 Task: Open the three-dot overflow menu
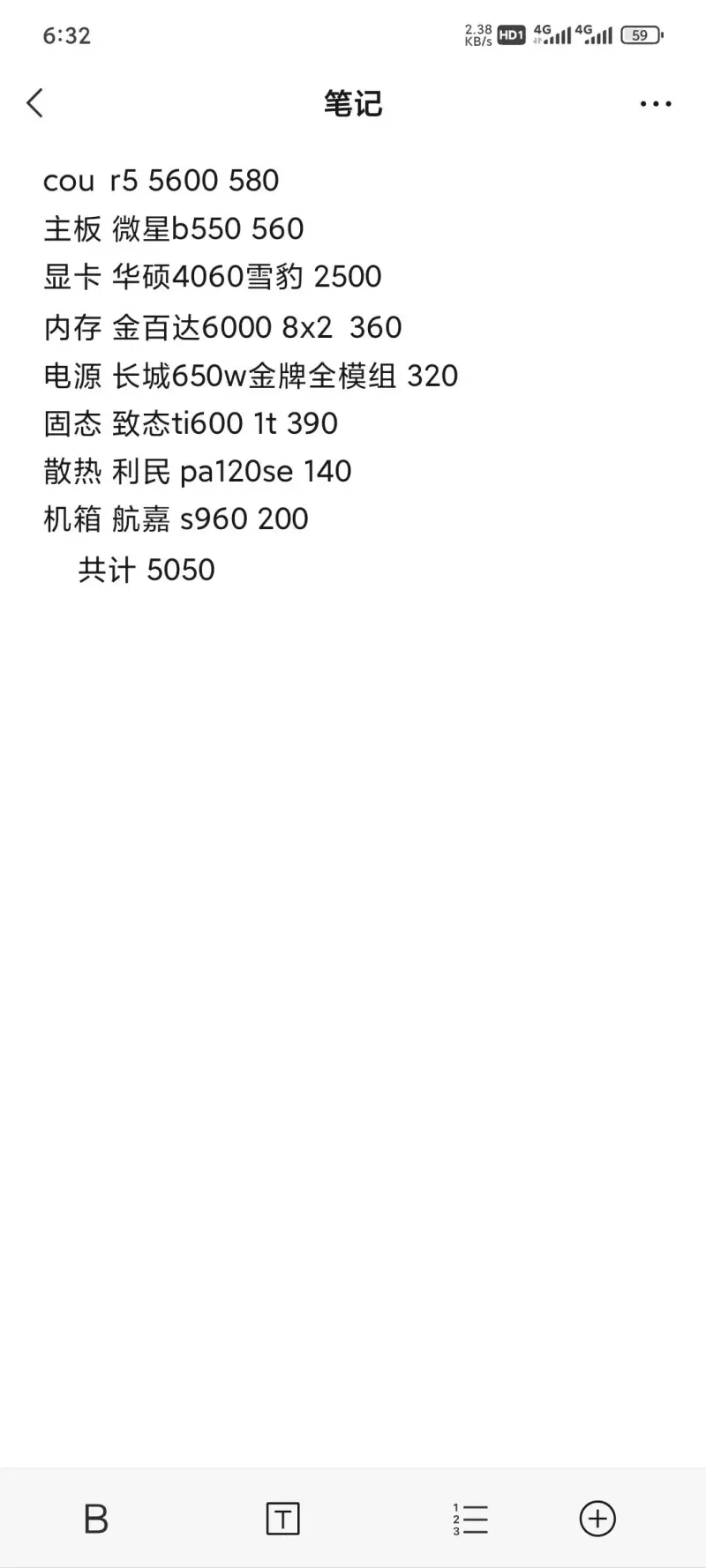pyautogui.click(x=656, y=104)
